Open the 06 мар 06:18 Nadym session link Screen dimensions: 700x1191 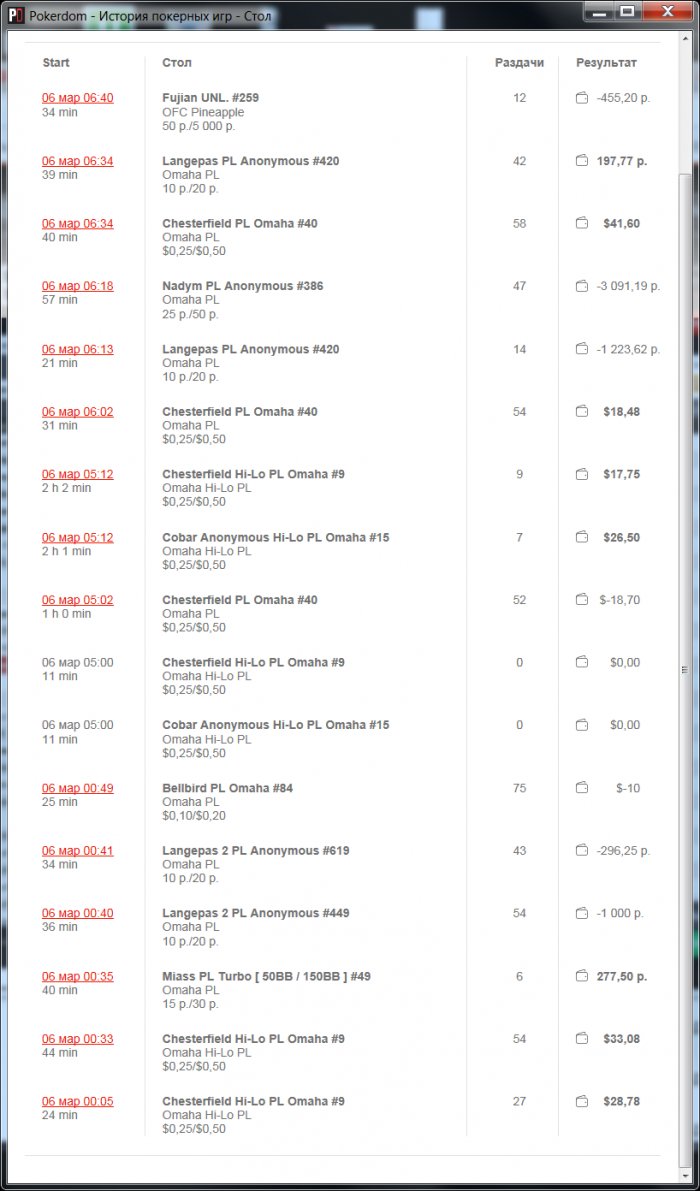77,286
